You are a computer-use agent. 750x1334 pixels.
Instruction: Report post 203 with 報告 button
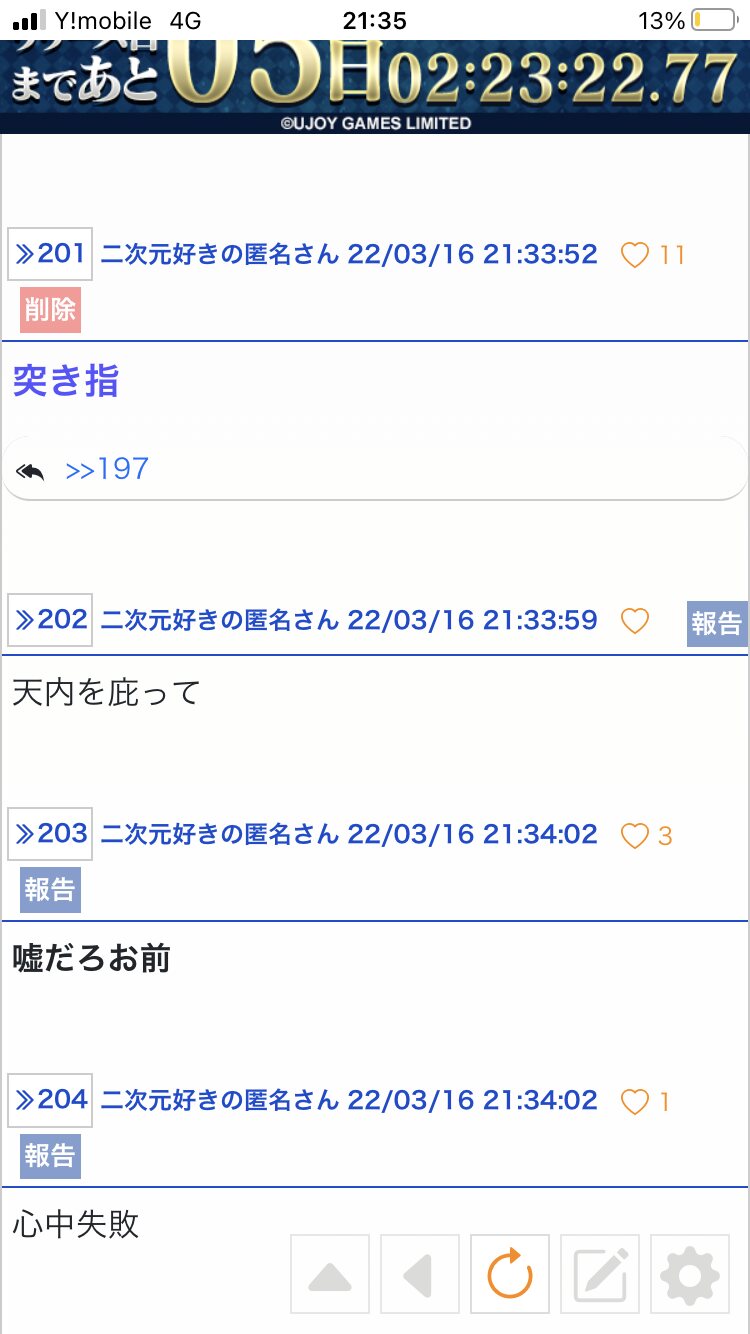(x=50, y=890)
